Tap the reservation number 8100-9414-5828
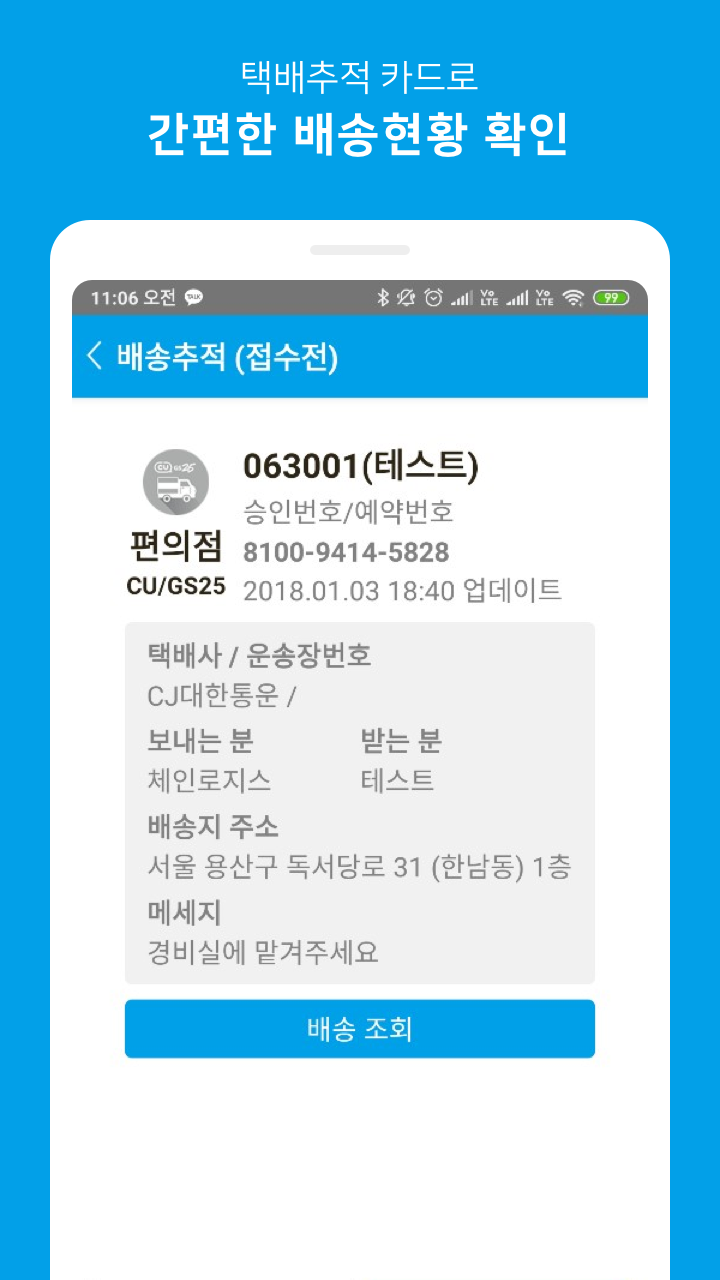This screenshot has height=1280, width=720. (345, 552)
